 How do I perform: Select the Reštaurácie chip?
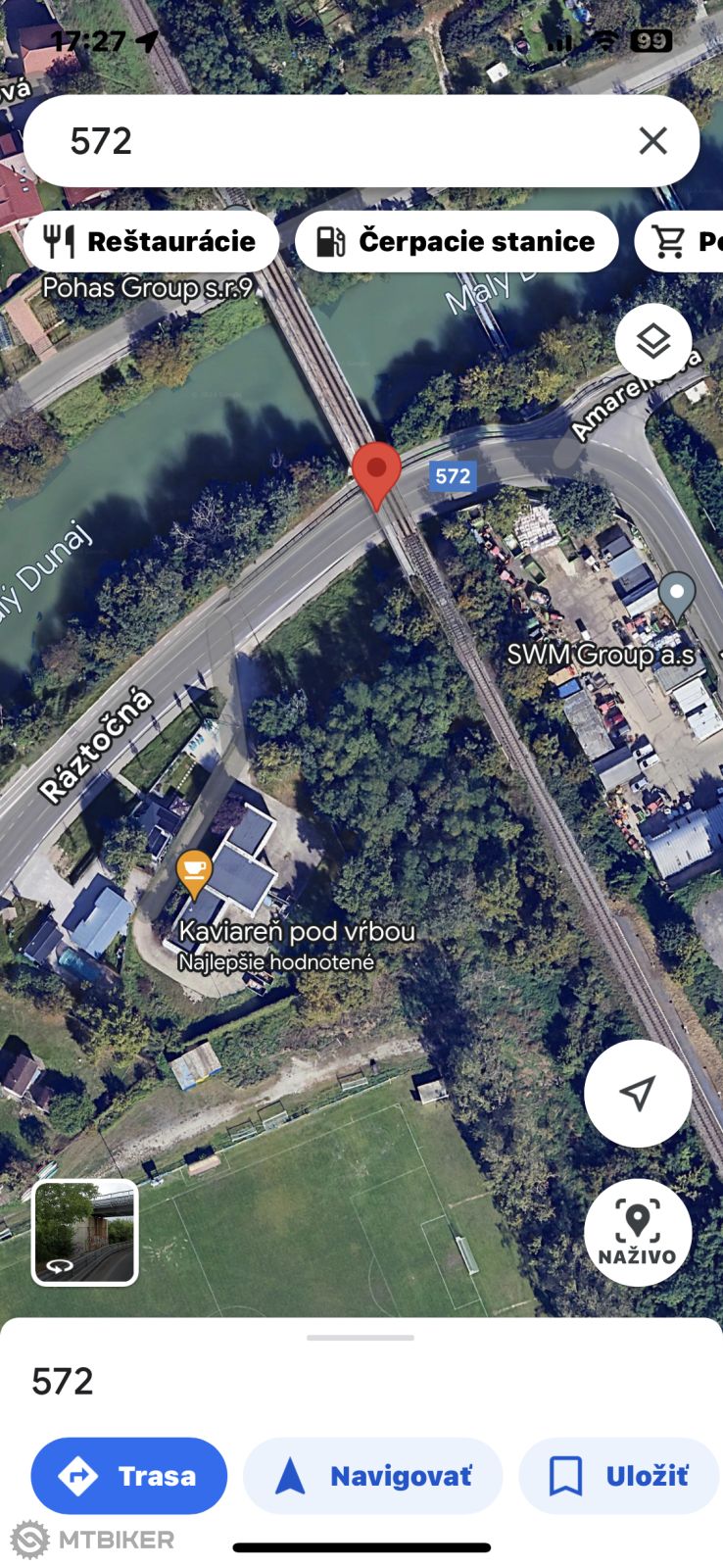point(151,241)
